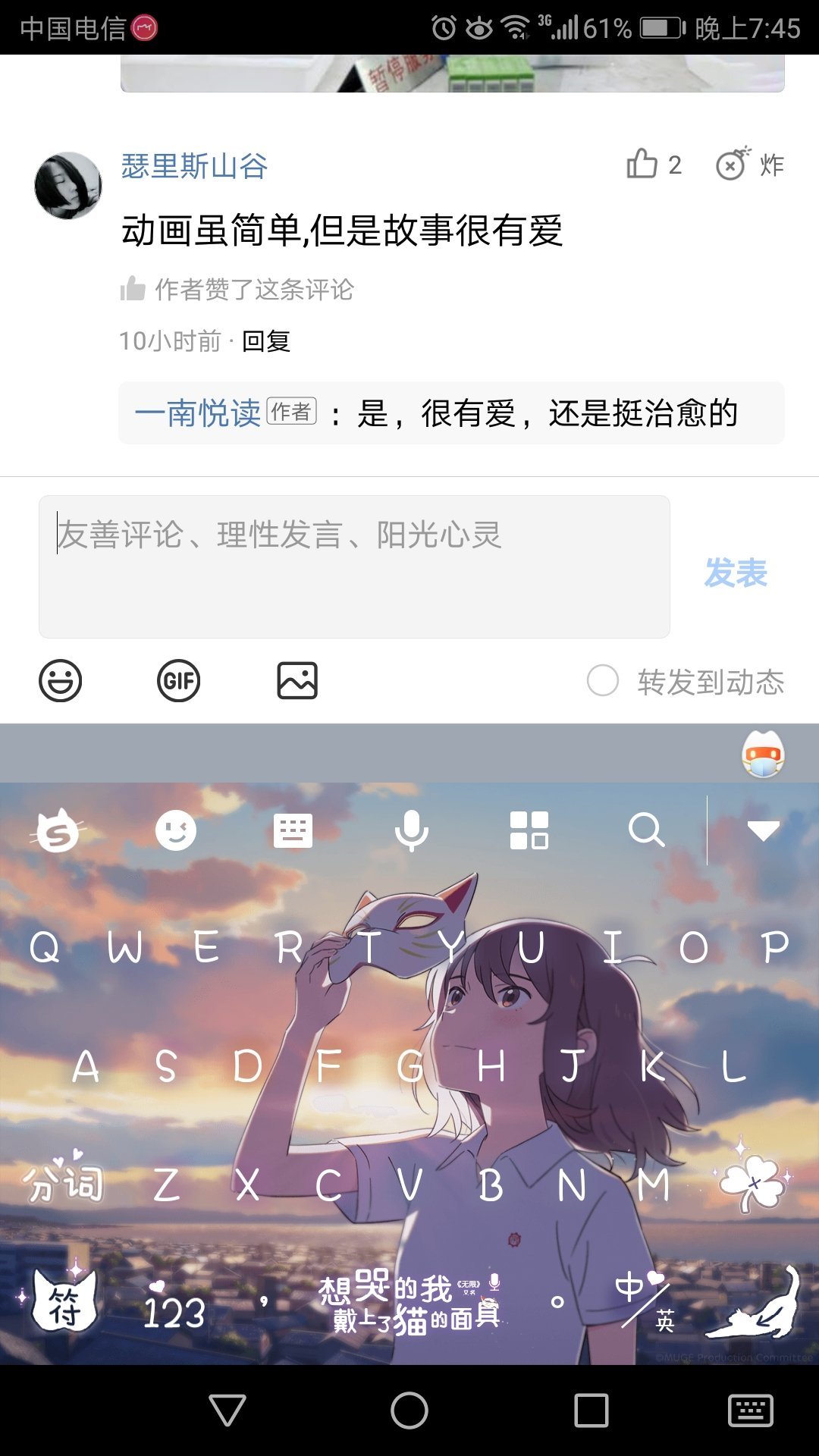Open Sogou keyboard logo menu
The image size is (819, 1456).
coord(58,831)
